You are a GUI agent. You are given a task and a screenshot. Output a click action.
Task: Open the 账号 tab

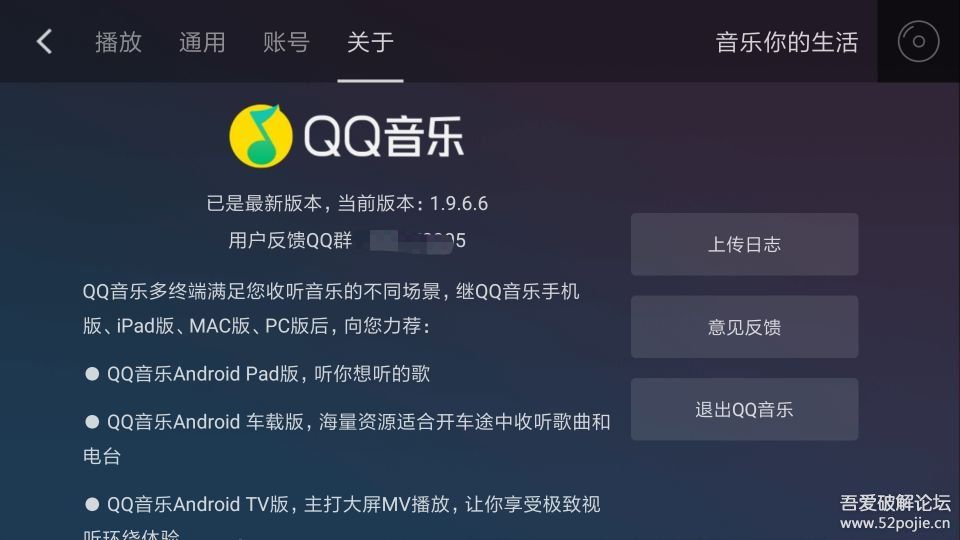coord(286,42)
